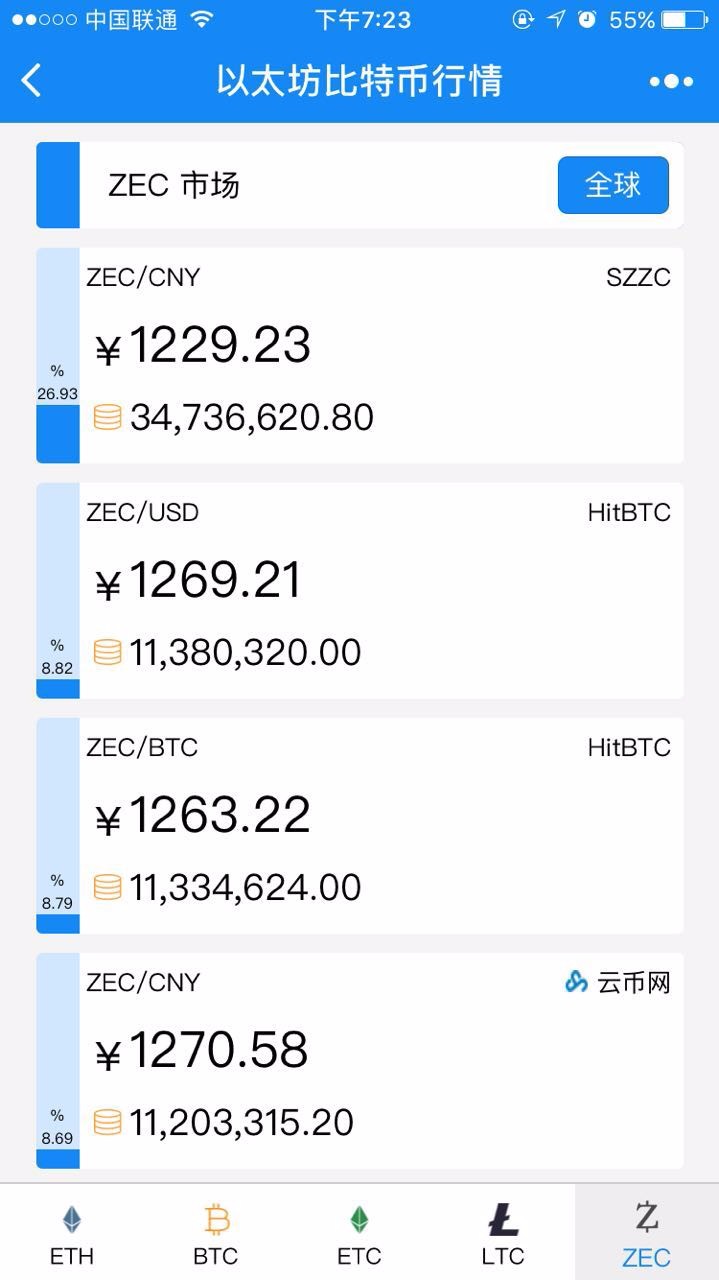The image size is (719, 1280).
Task: Switch to the ETC tab
Action: (x=359, y=1233)
